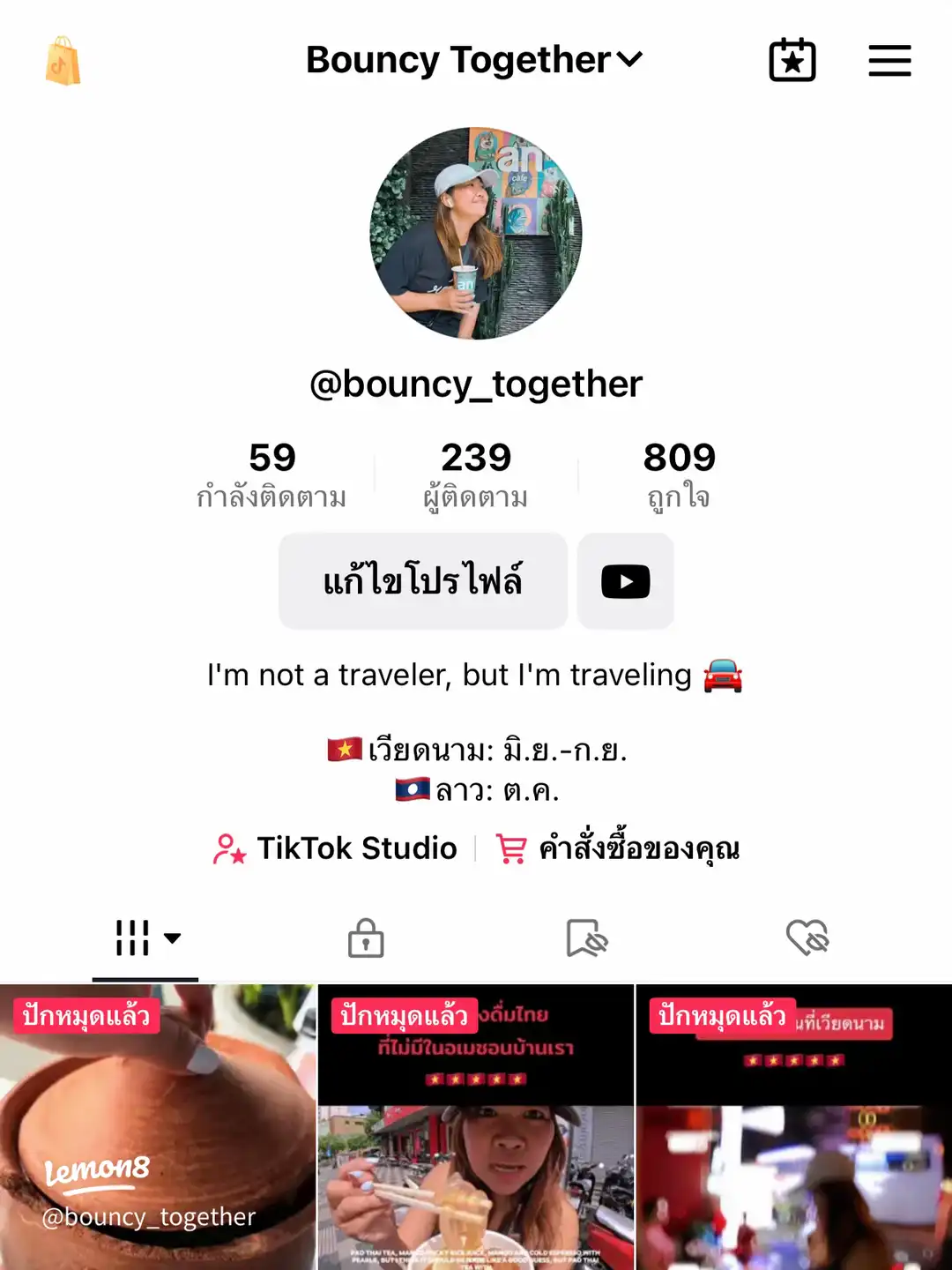952x1270 pixels.
Task: Click the 239 followers count
Action: click(x=476, y=472)
